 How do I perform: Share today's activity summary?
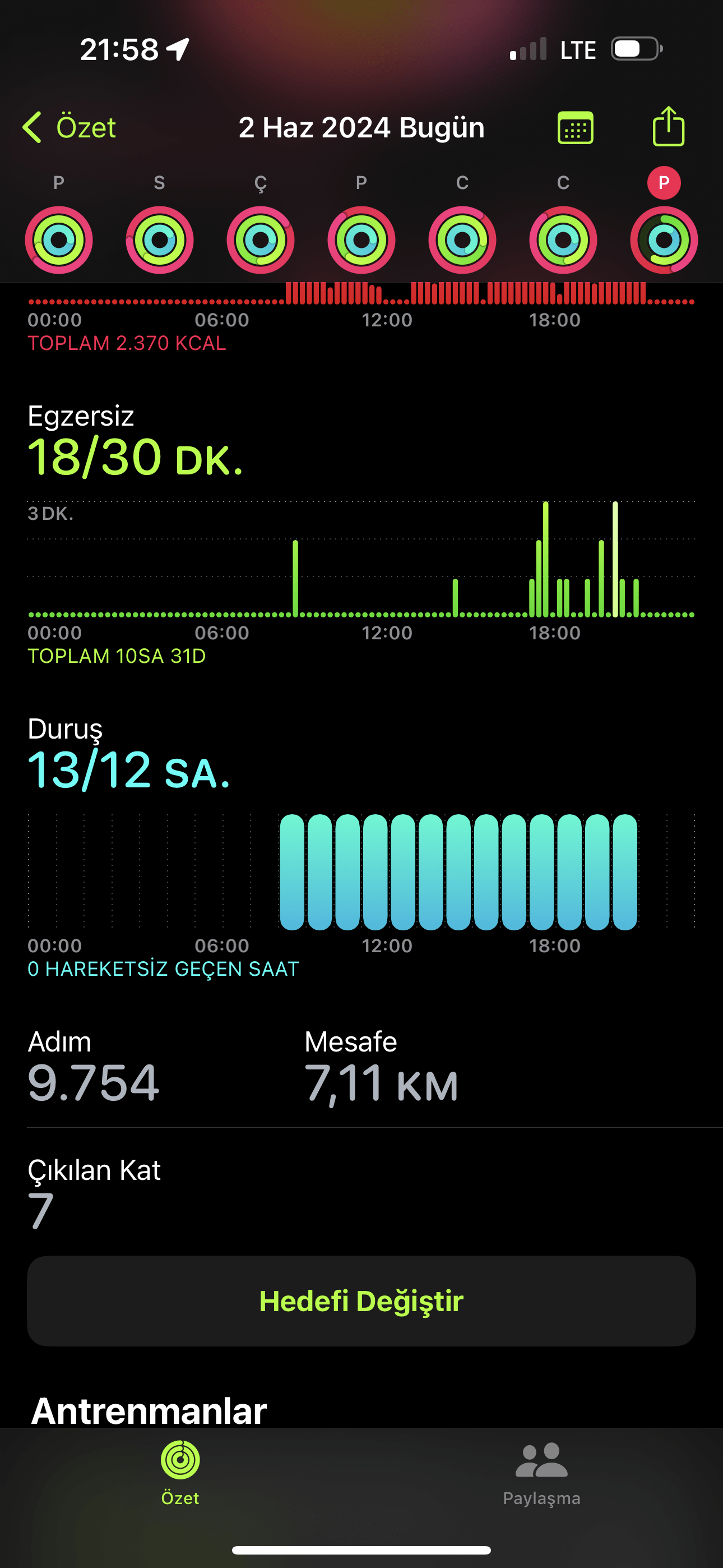pyautogui.click(x=668, y=127)
